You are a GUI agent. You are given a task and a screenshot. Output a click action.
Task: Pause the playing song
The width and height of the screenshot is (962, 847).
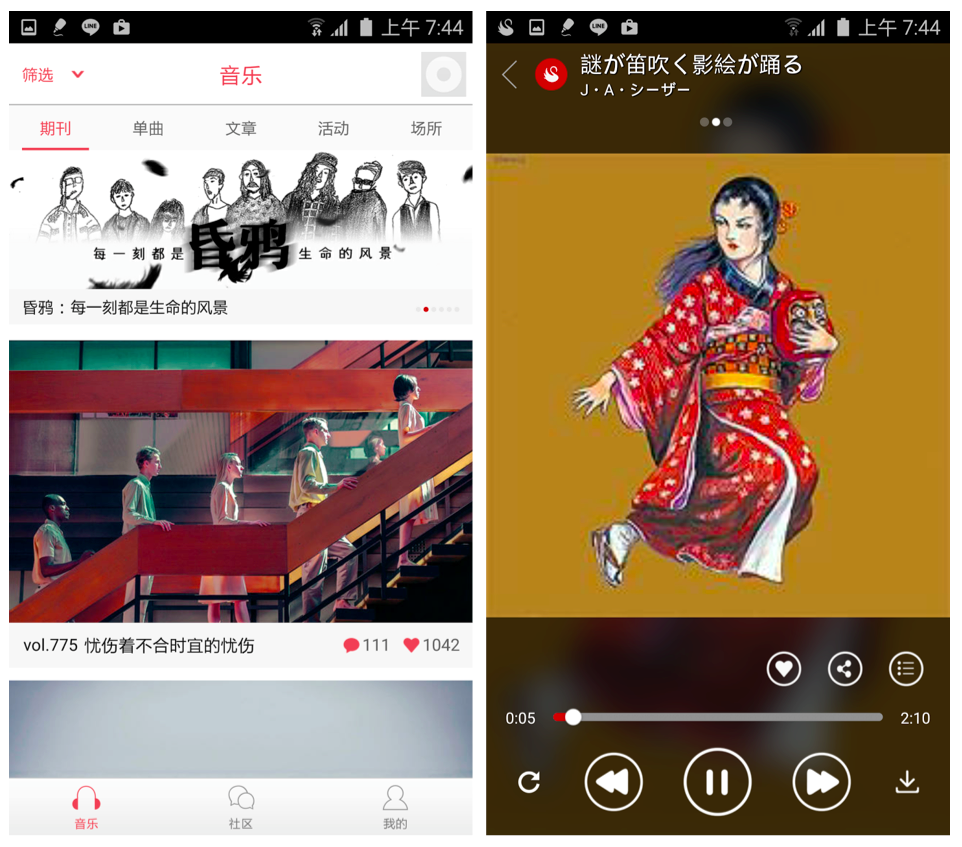[x=717, y=782]
